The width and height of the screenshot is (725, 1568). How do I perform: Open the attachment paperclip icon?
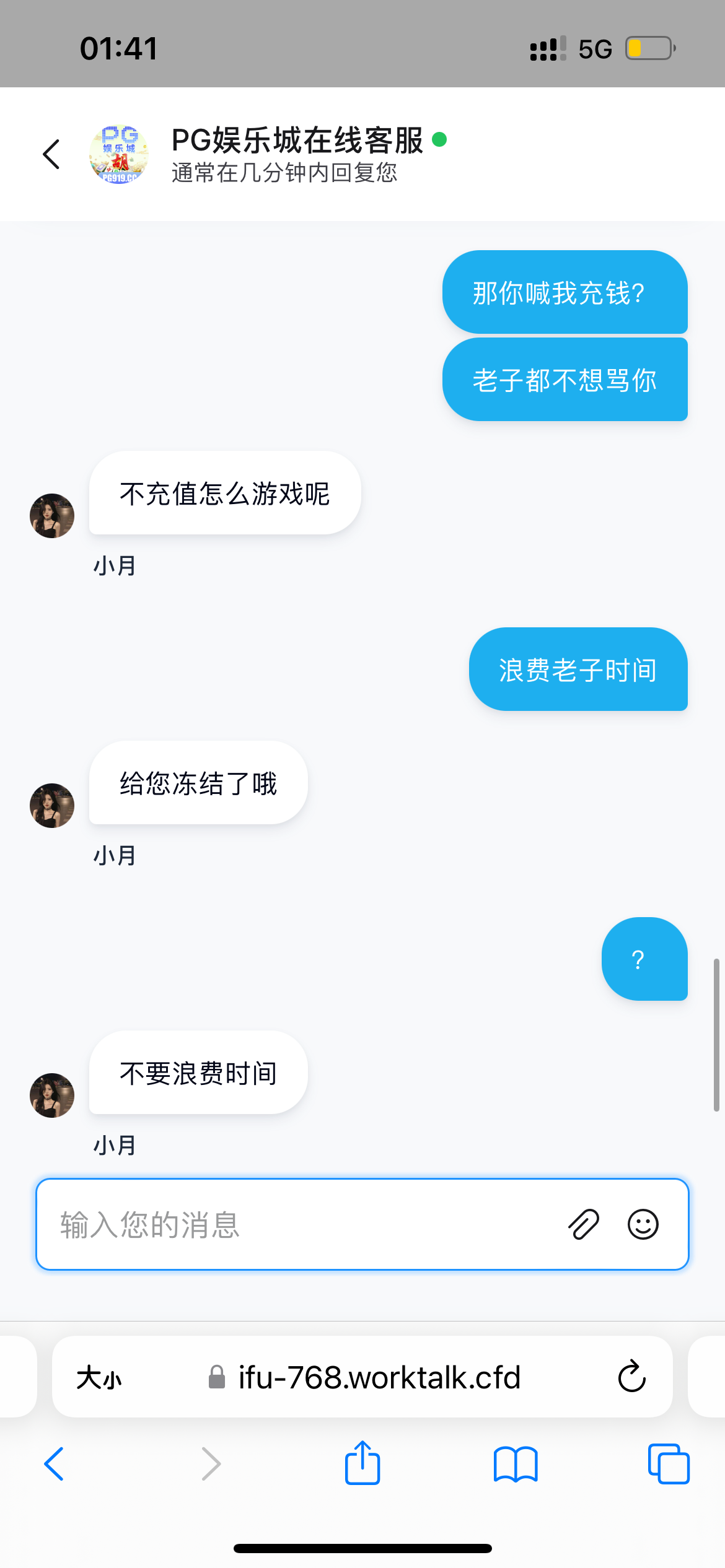[x=583, y=1224]
